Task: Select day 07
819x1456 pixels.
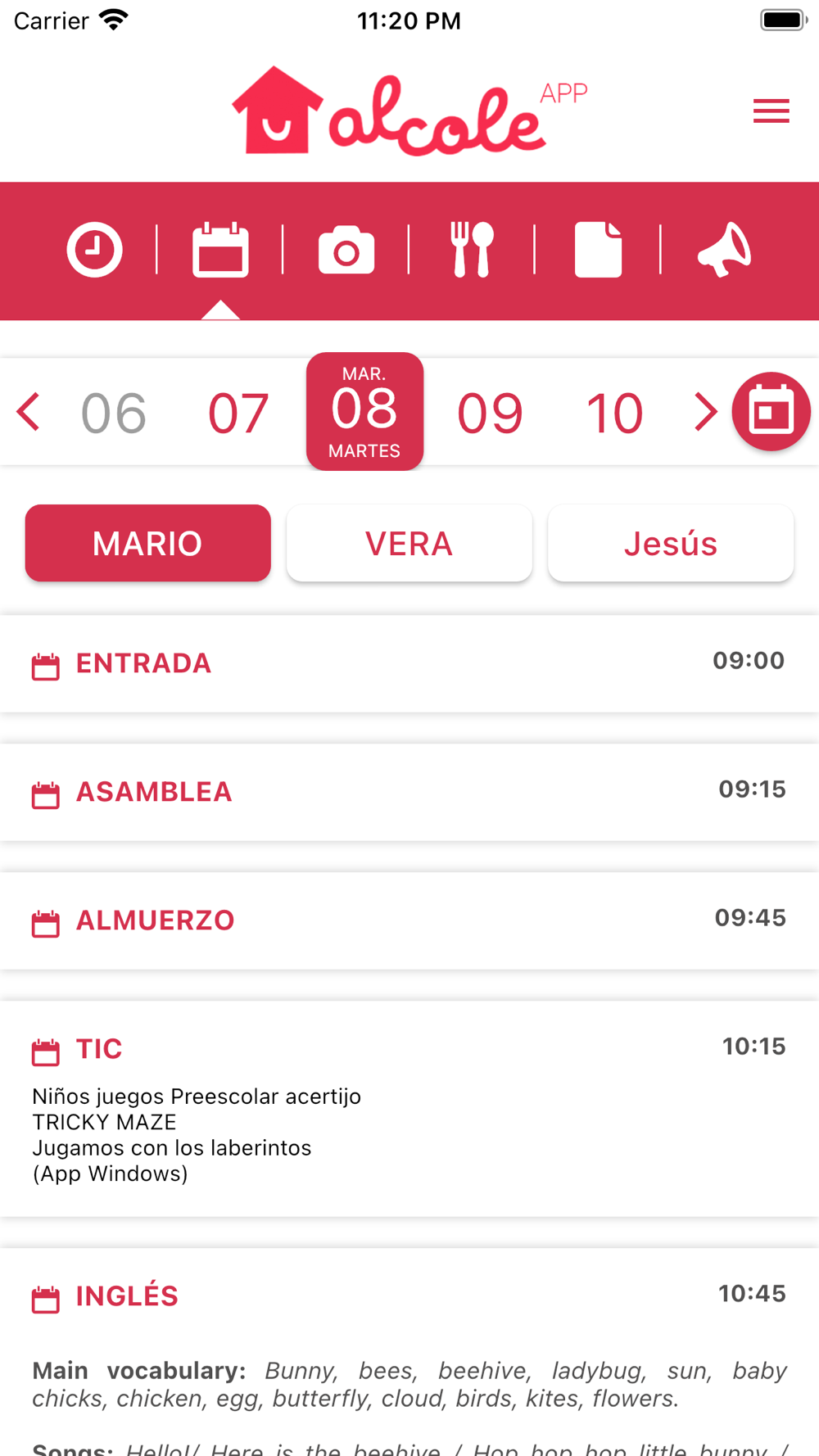Action: tap(238, 413)
